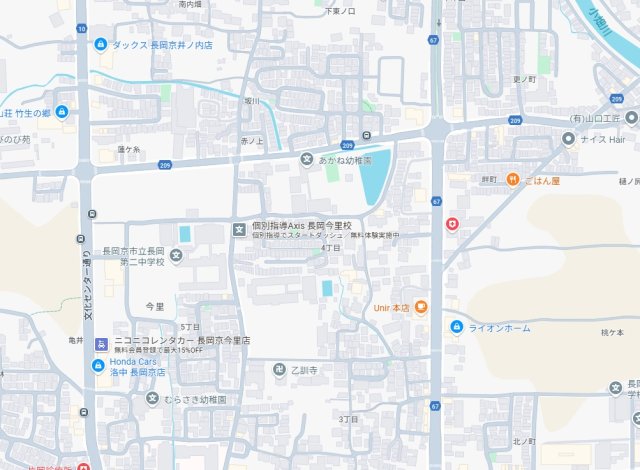The height and width of the screenshot is (470, 640).
Task: Open the ニコニコレンタカー 長岡京今里店 marker
Action: (x=100, y=343)
